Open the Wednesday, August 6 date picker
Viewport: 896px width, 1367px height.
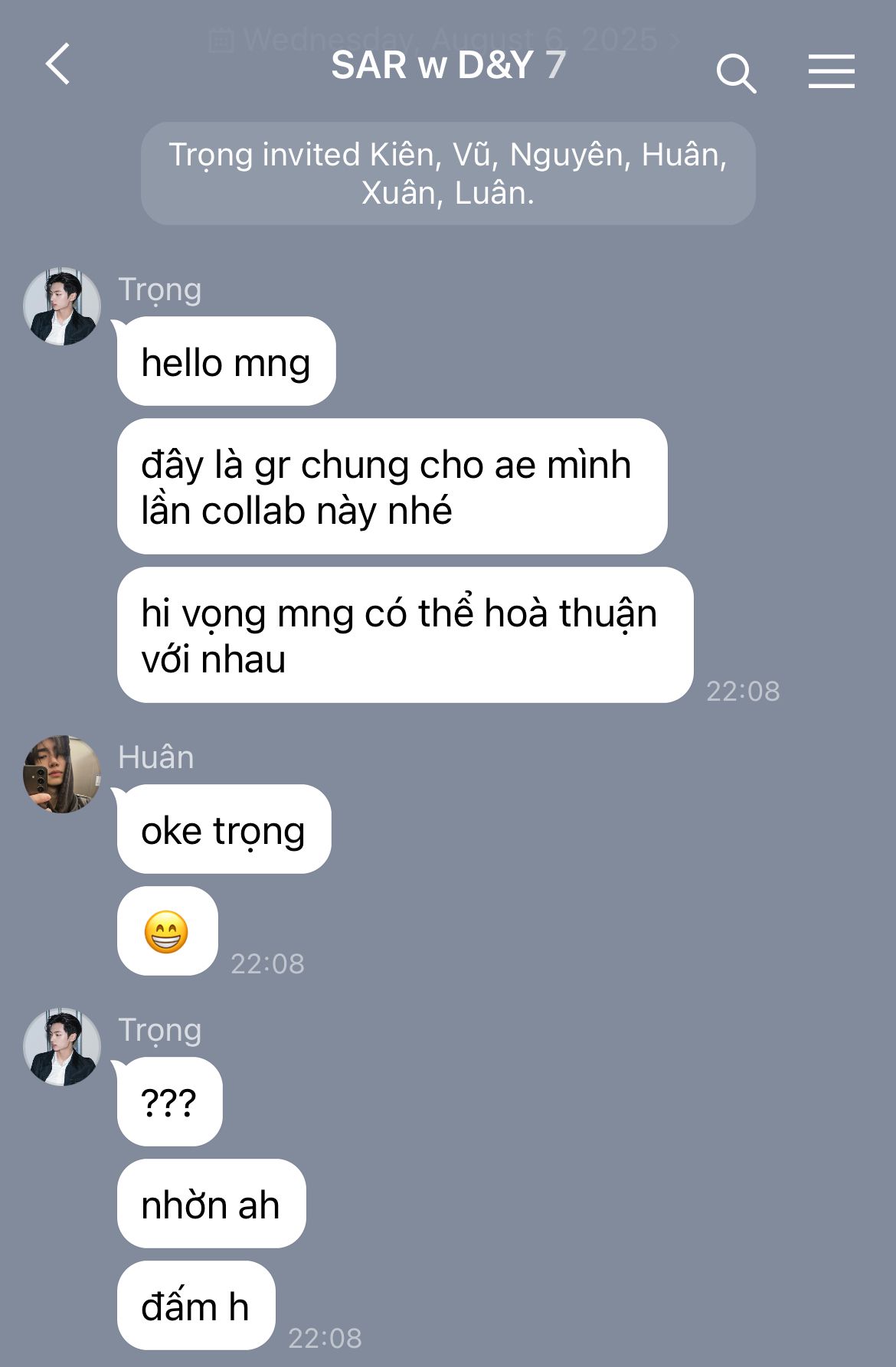444,39
